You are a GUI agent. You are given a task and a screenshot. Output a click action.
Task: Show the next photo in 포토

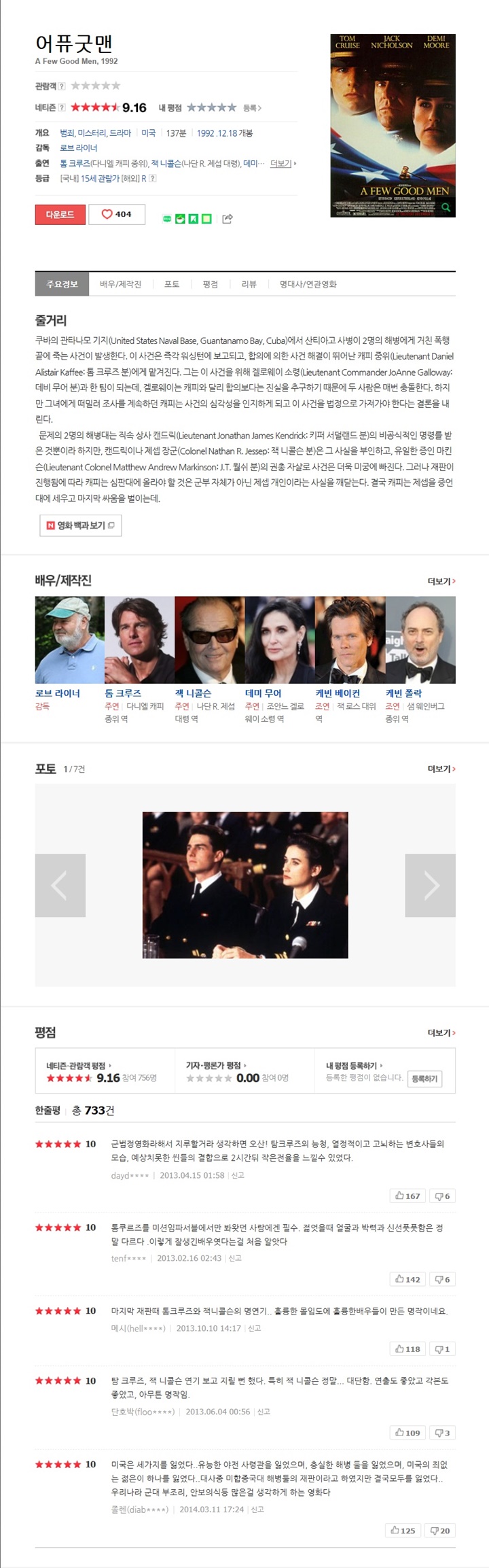tap(430, 885)
